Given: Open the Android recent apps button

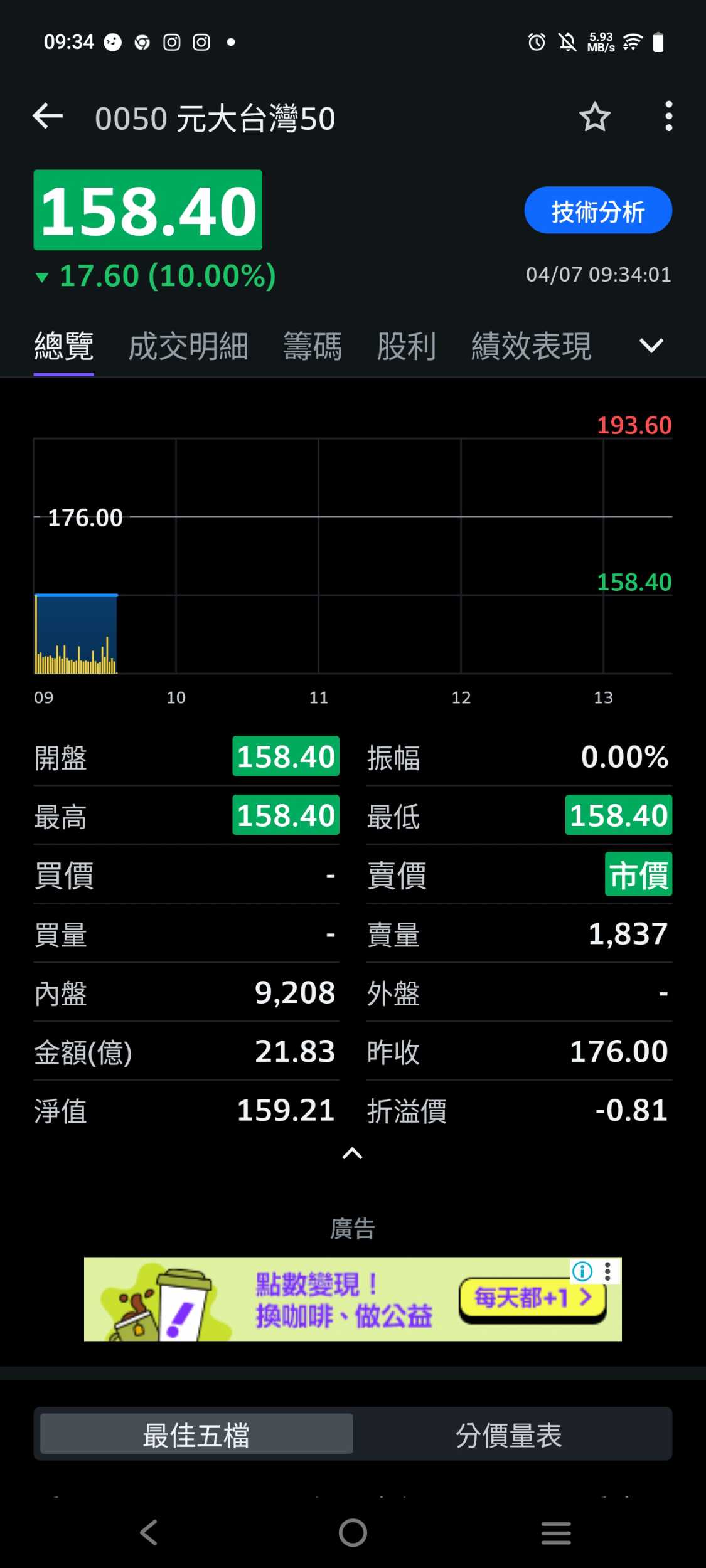Looking at the screenshot, I should (556, 1532).
